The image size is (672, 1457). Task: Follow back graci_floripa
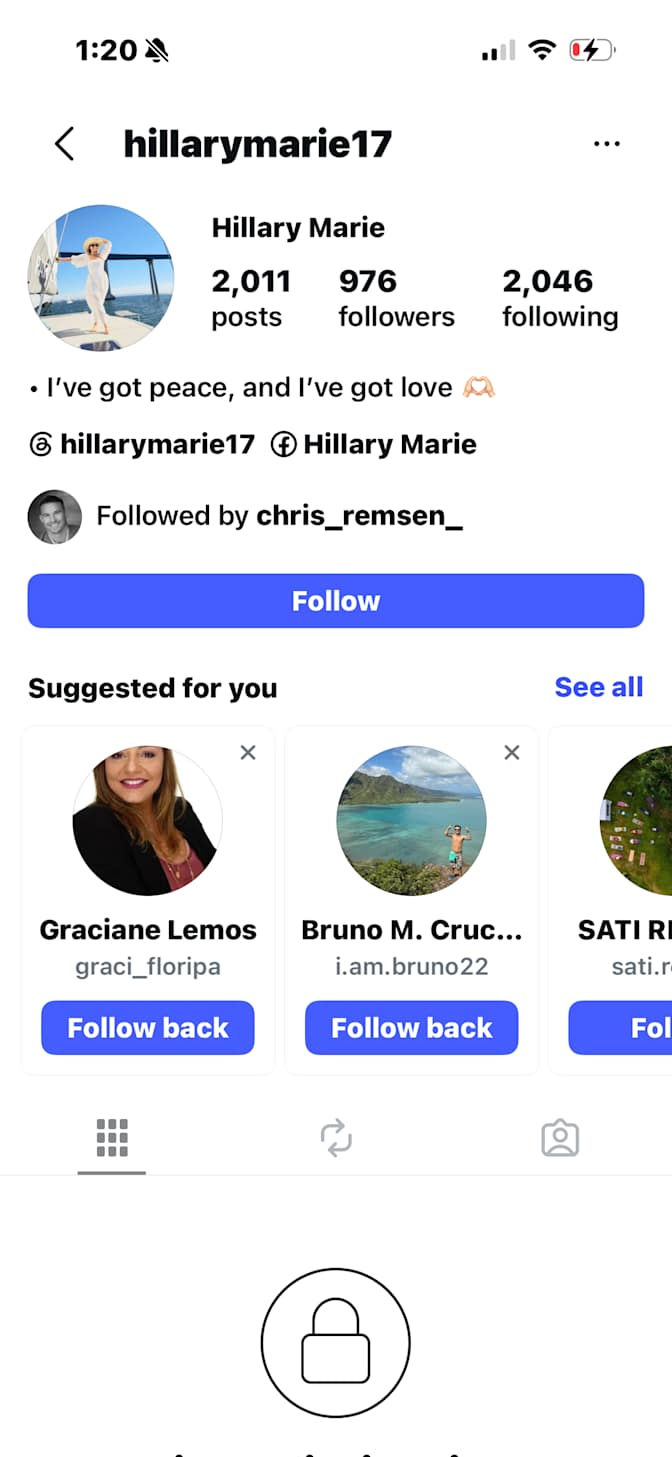[x=148, y=1028]
